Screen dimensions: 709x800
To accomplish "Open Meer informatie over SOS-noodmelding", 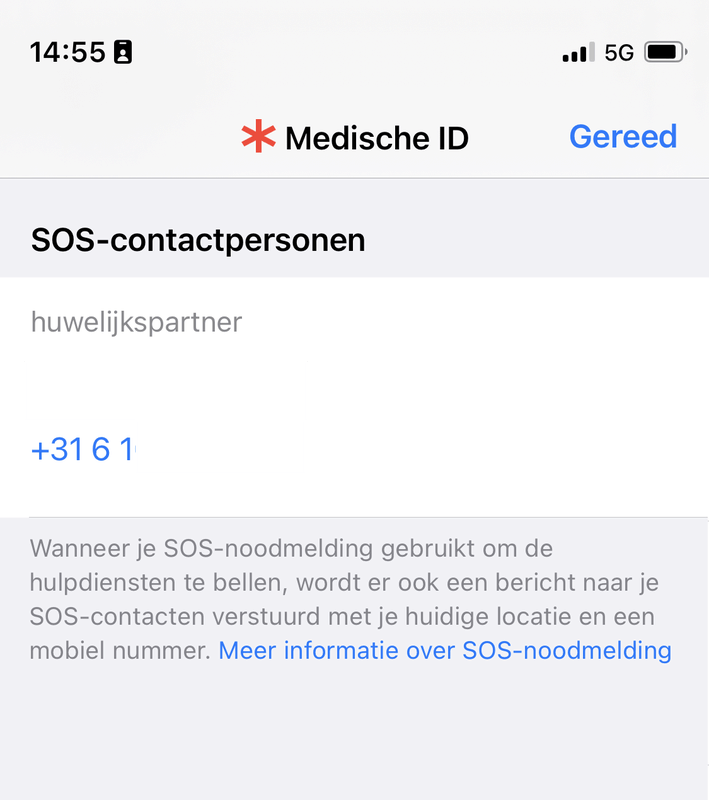I will 445,651.
